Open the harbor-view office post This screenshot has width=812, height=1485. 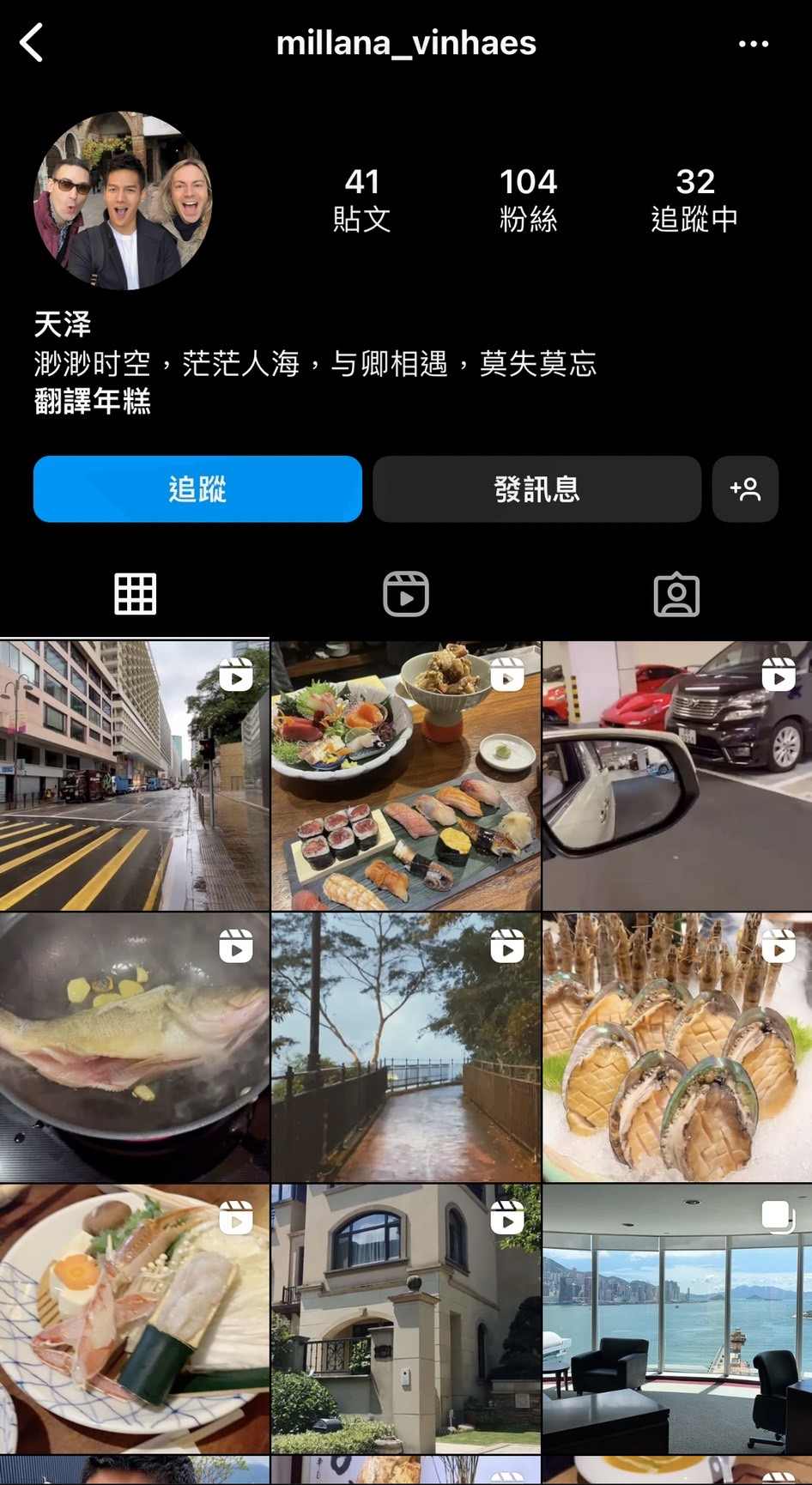(677, 1319)
